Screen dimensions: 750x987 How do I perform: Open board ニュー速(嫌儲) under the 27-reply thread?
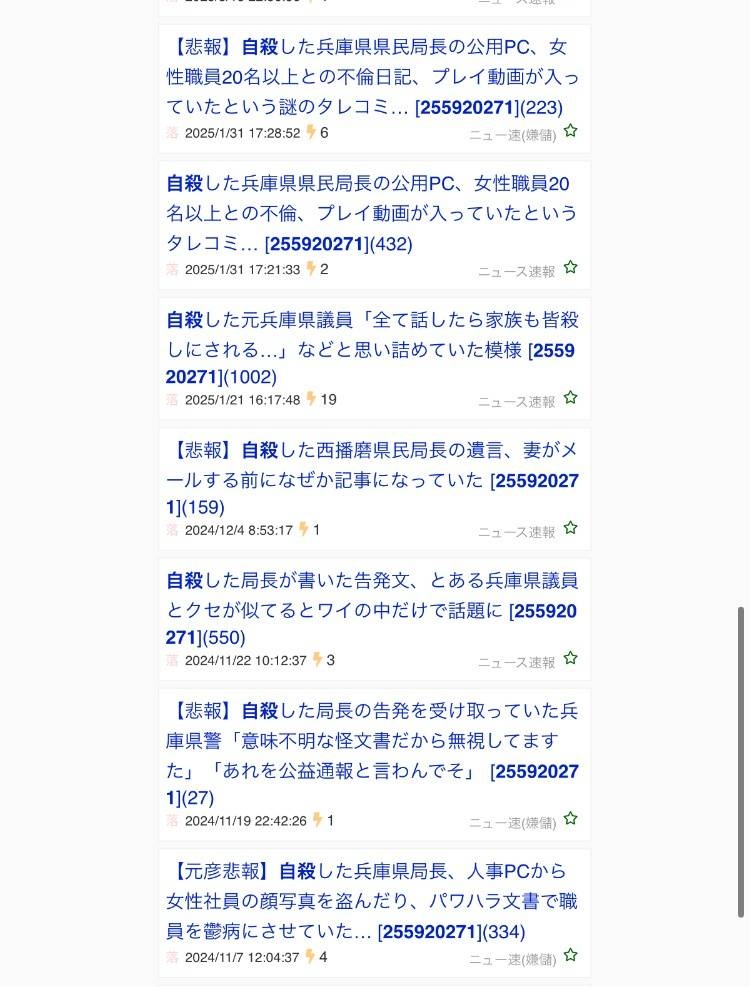[512, 823]
